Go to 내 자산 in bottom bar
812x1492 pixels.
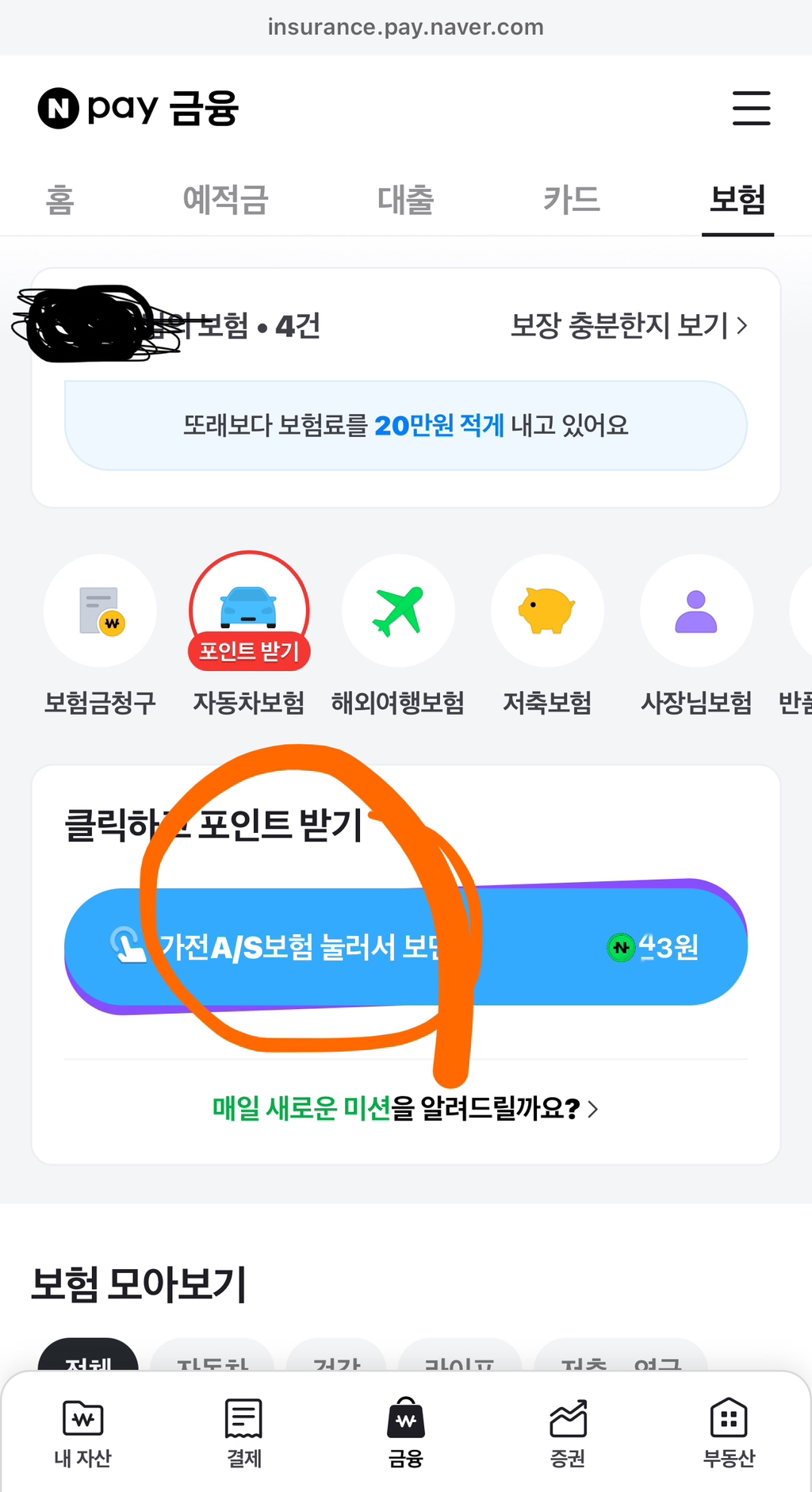point(83,1433)
